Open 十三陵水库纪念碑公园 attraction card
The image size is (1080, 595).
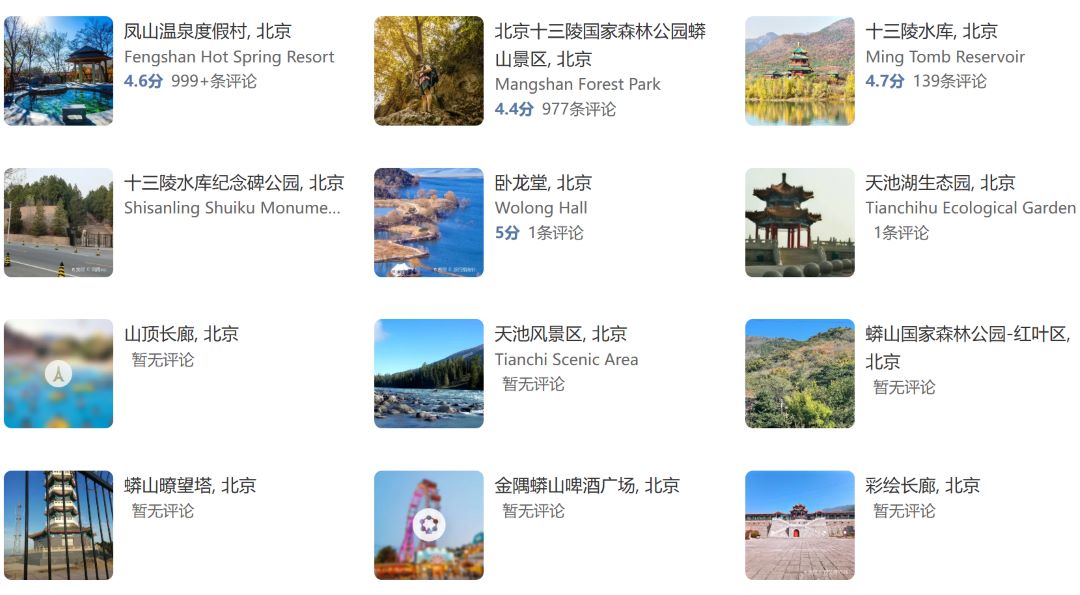[x=234, y=184]
